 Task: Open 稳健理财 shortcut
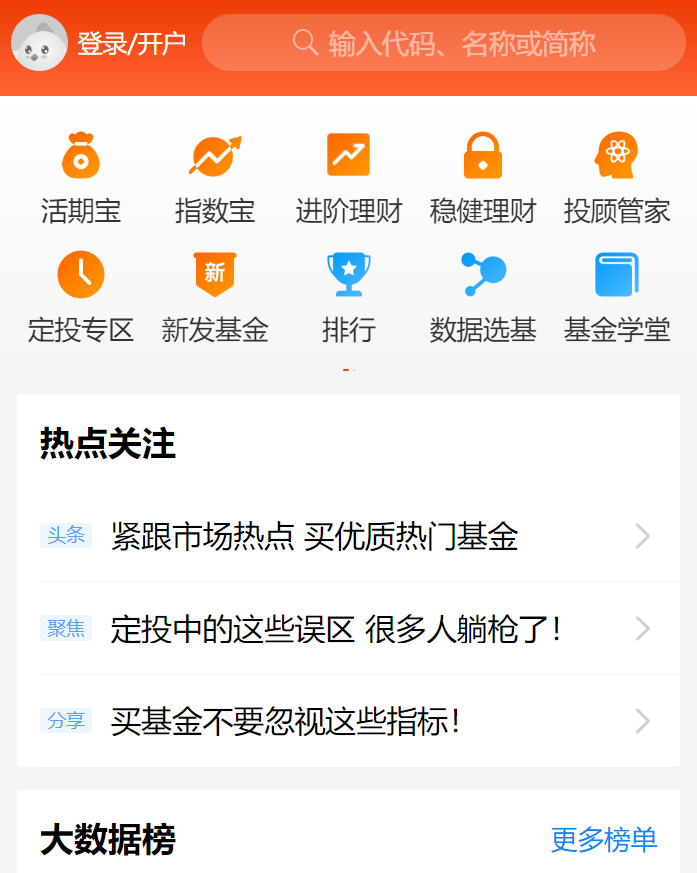click(x=483, y=177)
